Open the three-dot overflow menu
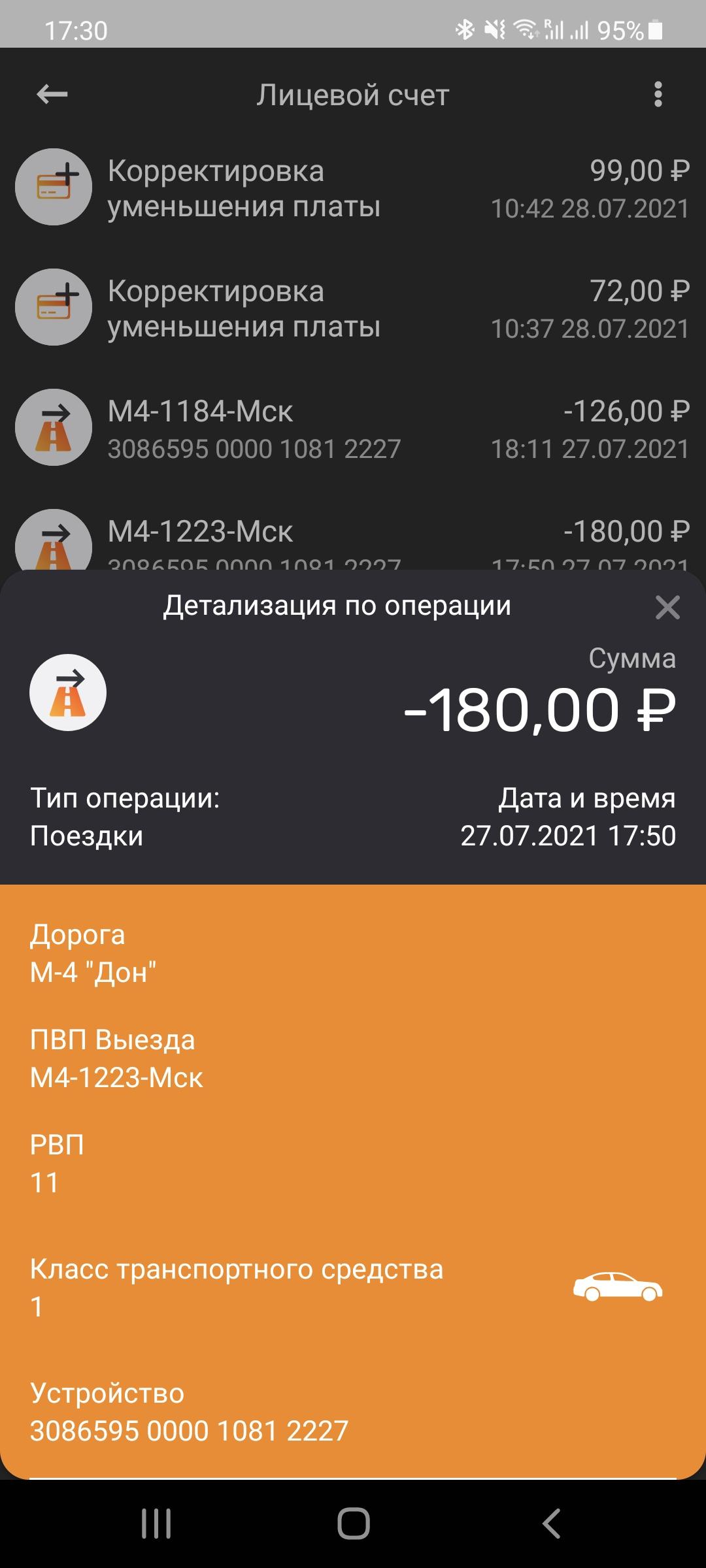706x1568 pixels. (658, 95)
